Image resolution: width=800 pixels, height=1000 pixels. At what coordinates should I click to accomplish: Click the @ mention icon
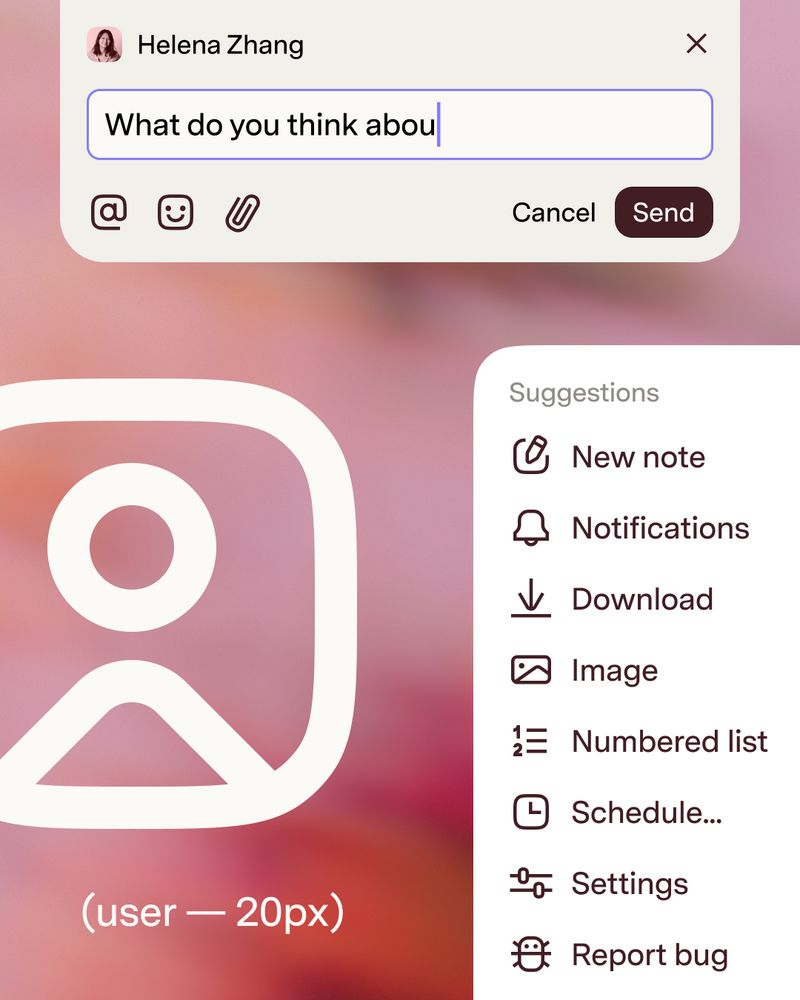[110, 212]
